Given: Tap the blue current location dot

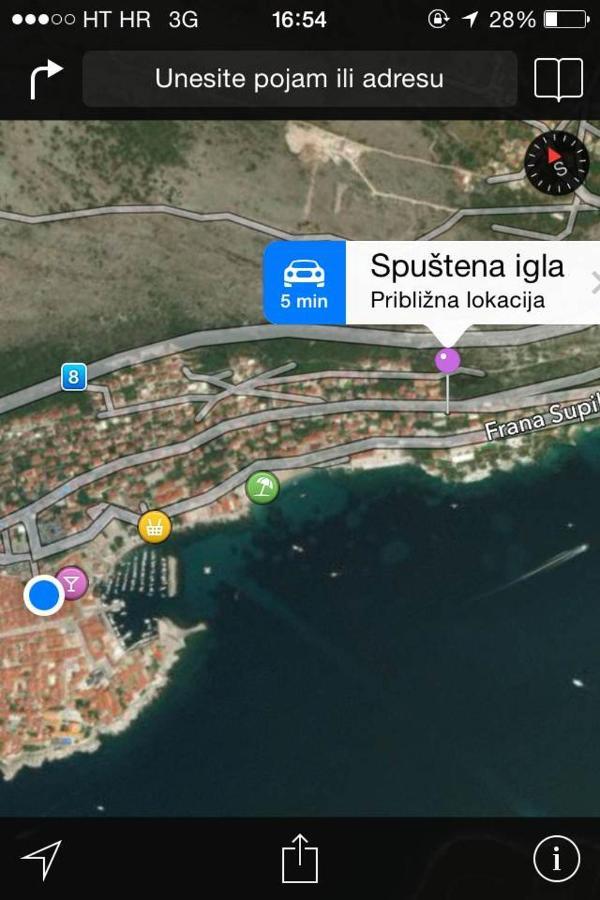Looking at the screenshot, I should (x=44, y=596).
